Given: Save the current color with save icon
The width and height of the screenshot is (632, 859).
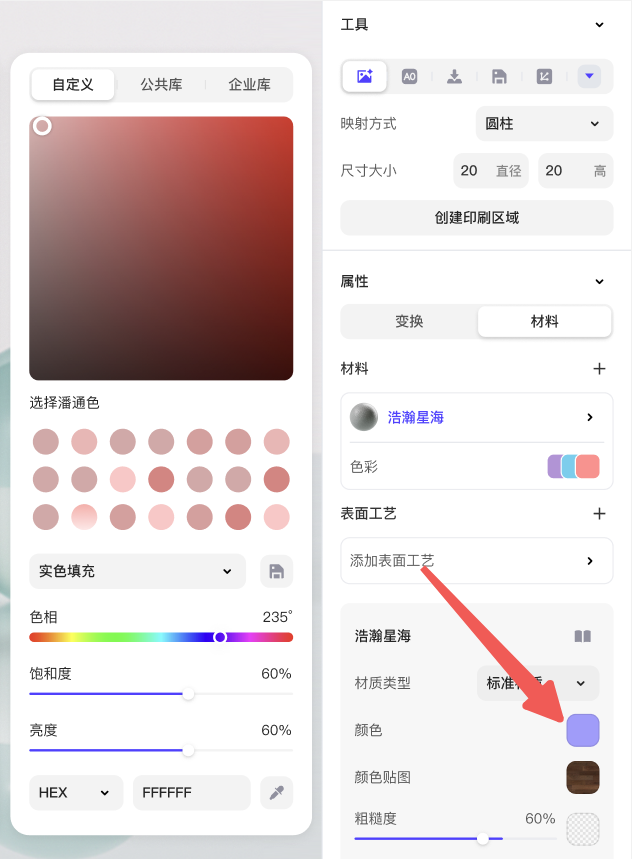Looking at the screenshot, I should (x=277, y=571).
